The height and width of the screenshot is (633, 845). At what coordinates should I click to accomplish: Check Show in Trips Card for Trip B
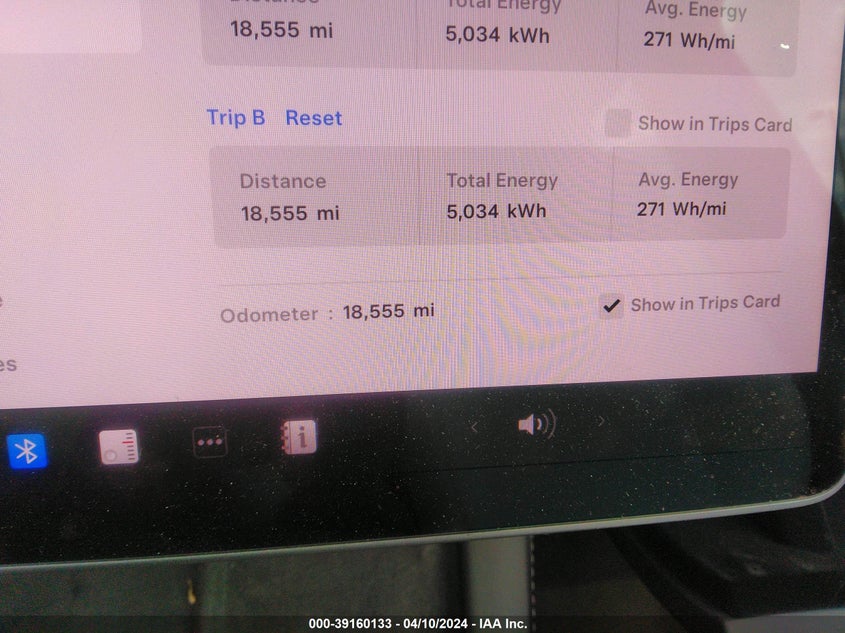(x=619, y=124)
